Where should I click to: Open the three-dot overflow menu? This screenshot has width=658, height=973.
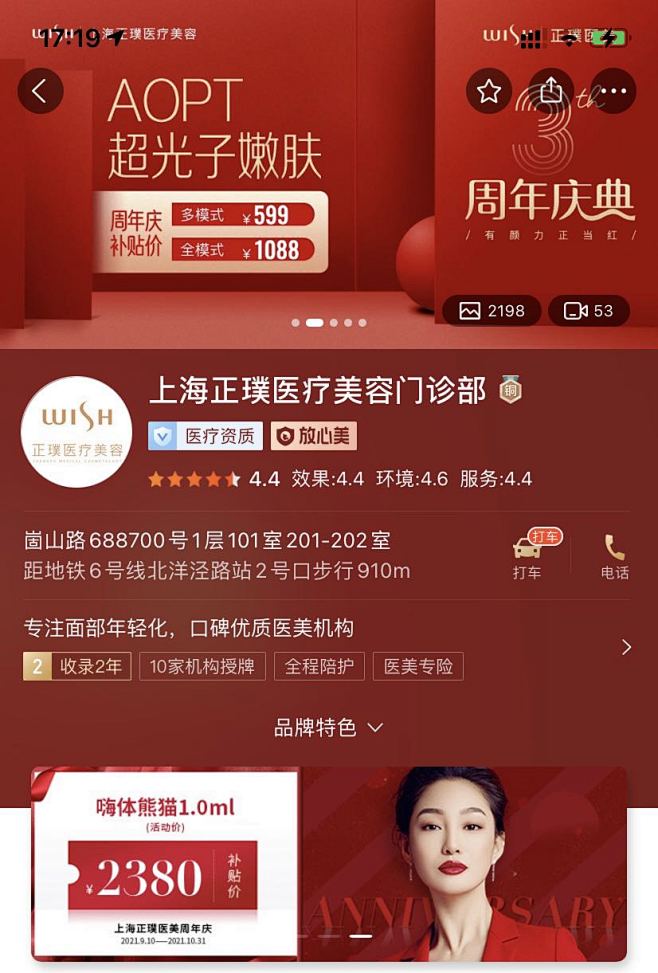[613, 92]
